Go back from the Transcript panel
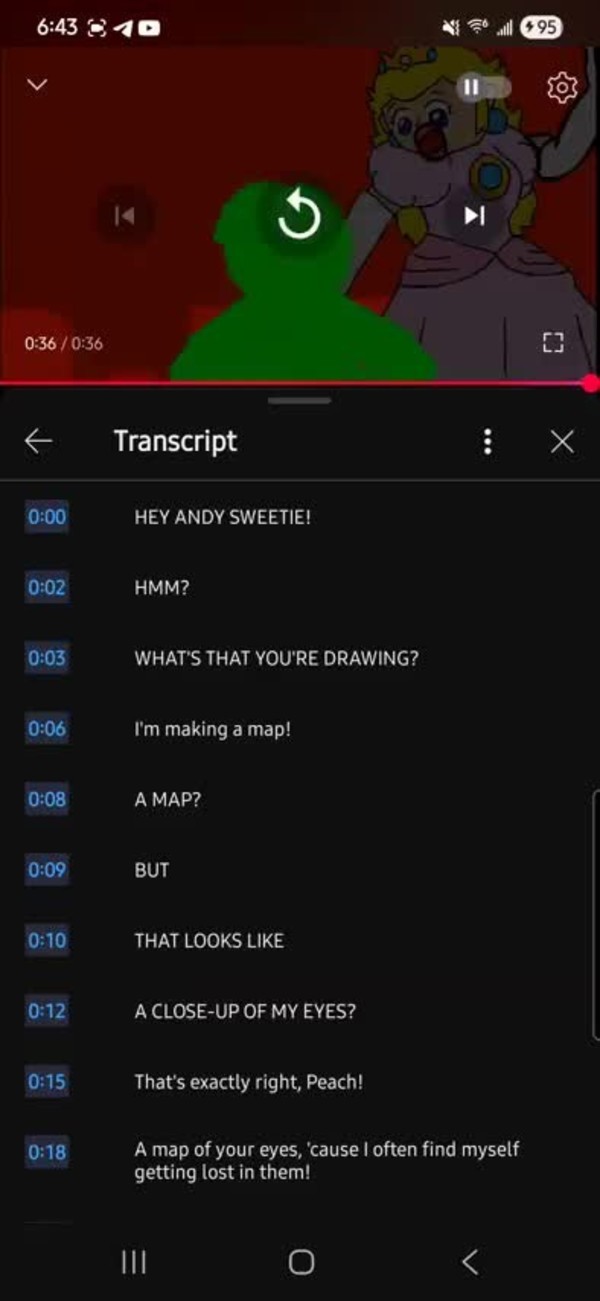The image size is (600, 1301). [38, 441]
